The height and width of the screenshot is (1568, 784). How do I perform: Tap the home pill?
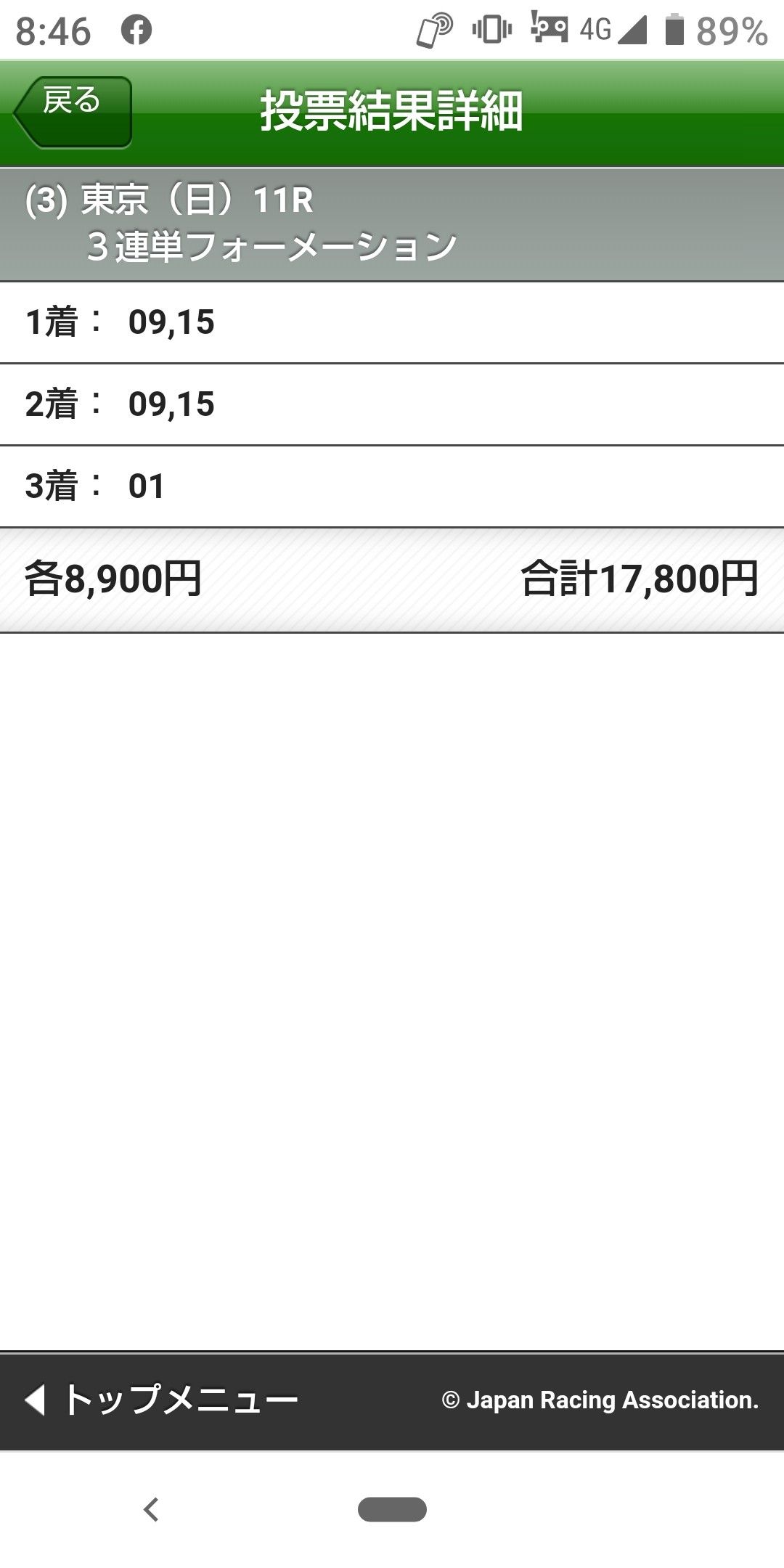click(392, 1509)
